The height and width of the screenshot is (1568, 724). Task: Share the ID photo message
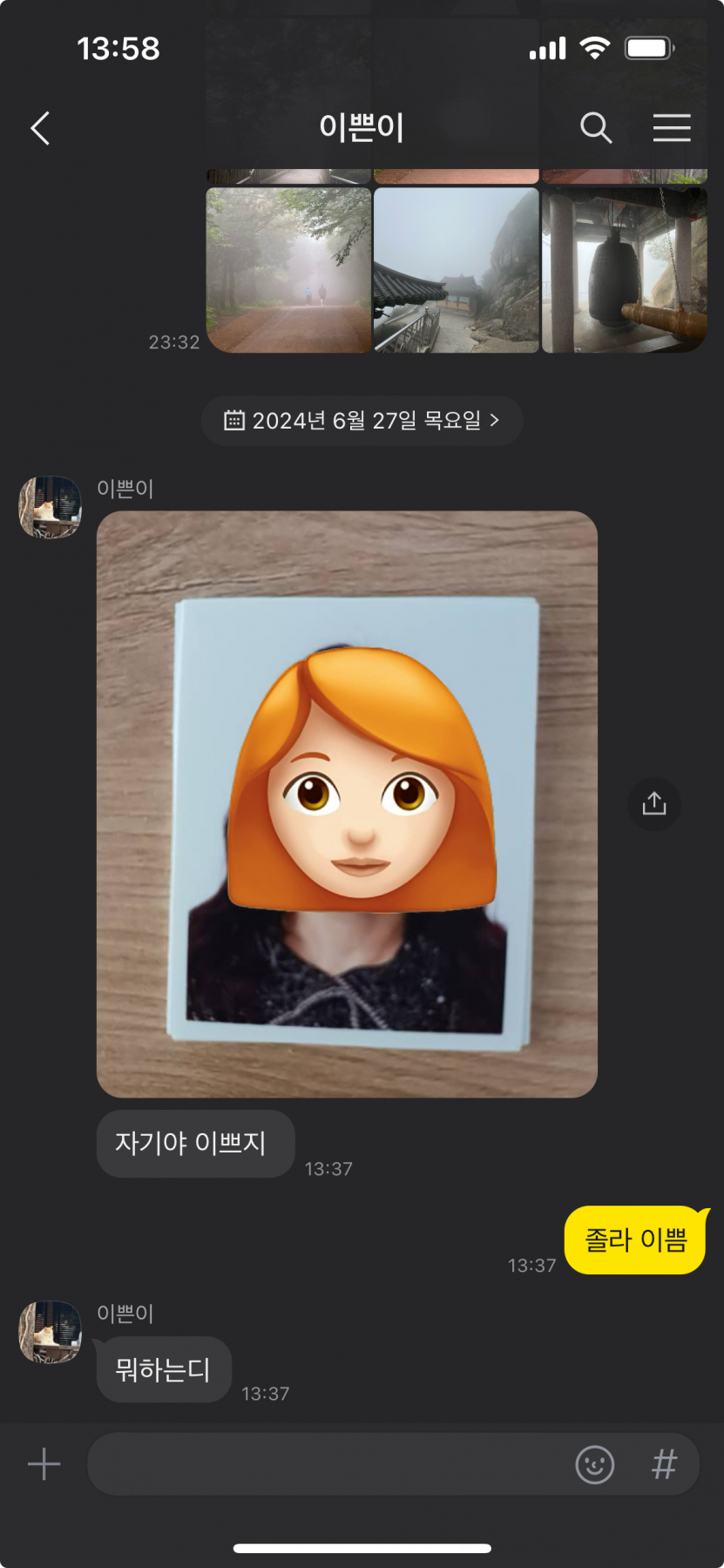point(653,803)
